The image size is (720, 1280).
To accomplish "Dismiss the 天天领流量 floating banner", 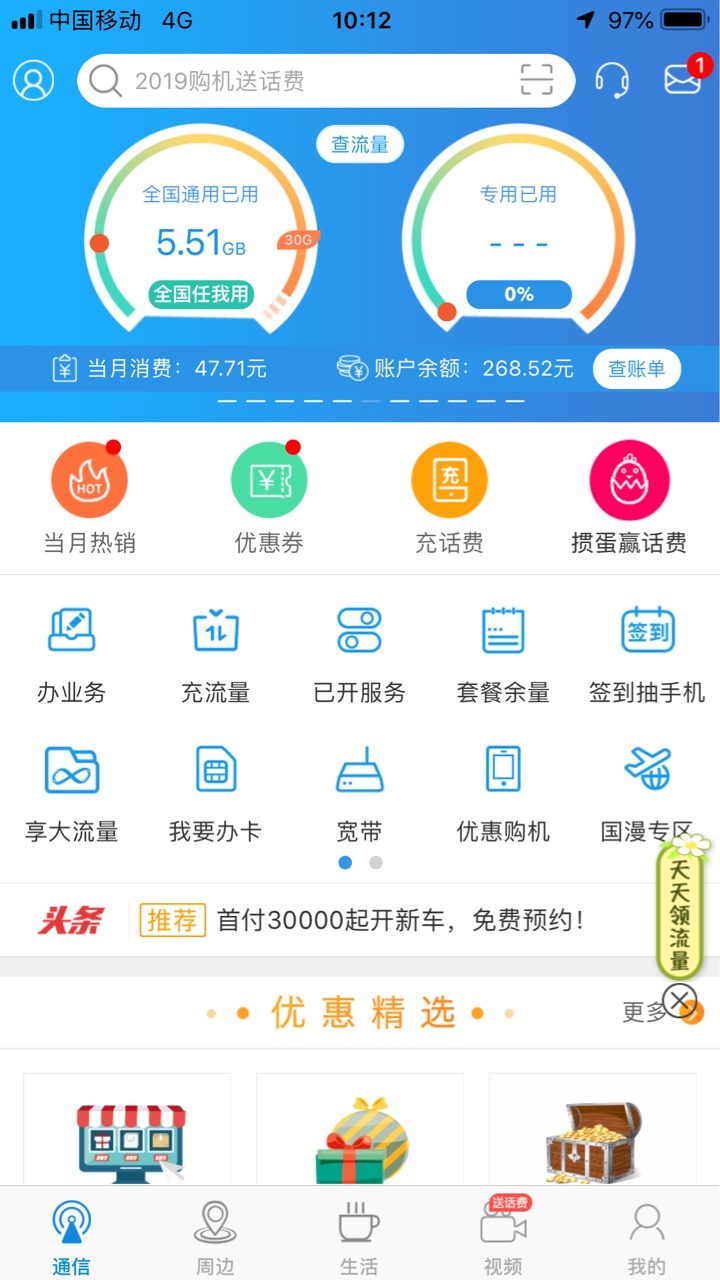I will [679, 999].
